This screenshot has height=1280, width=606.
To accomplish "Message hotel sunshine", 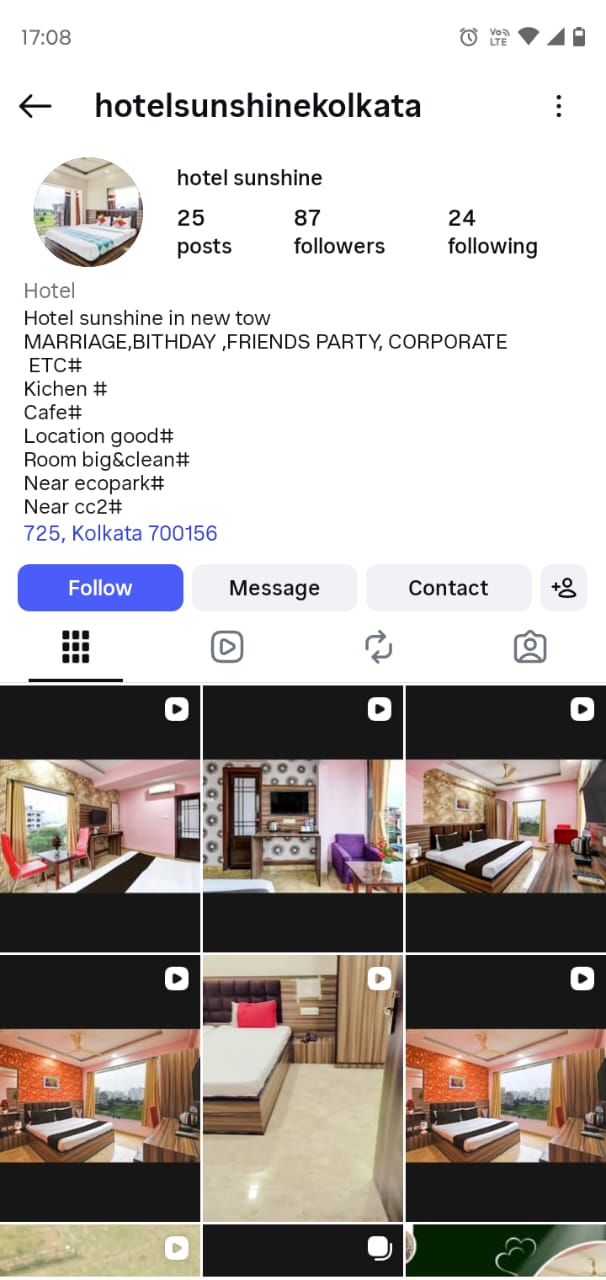I will point(274,588).
